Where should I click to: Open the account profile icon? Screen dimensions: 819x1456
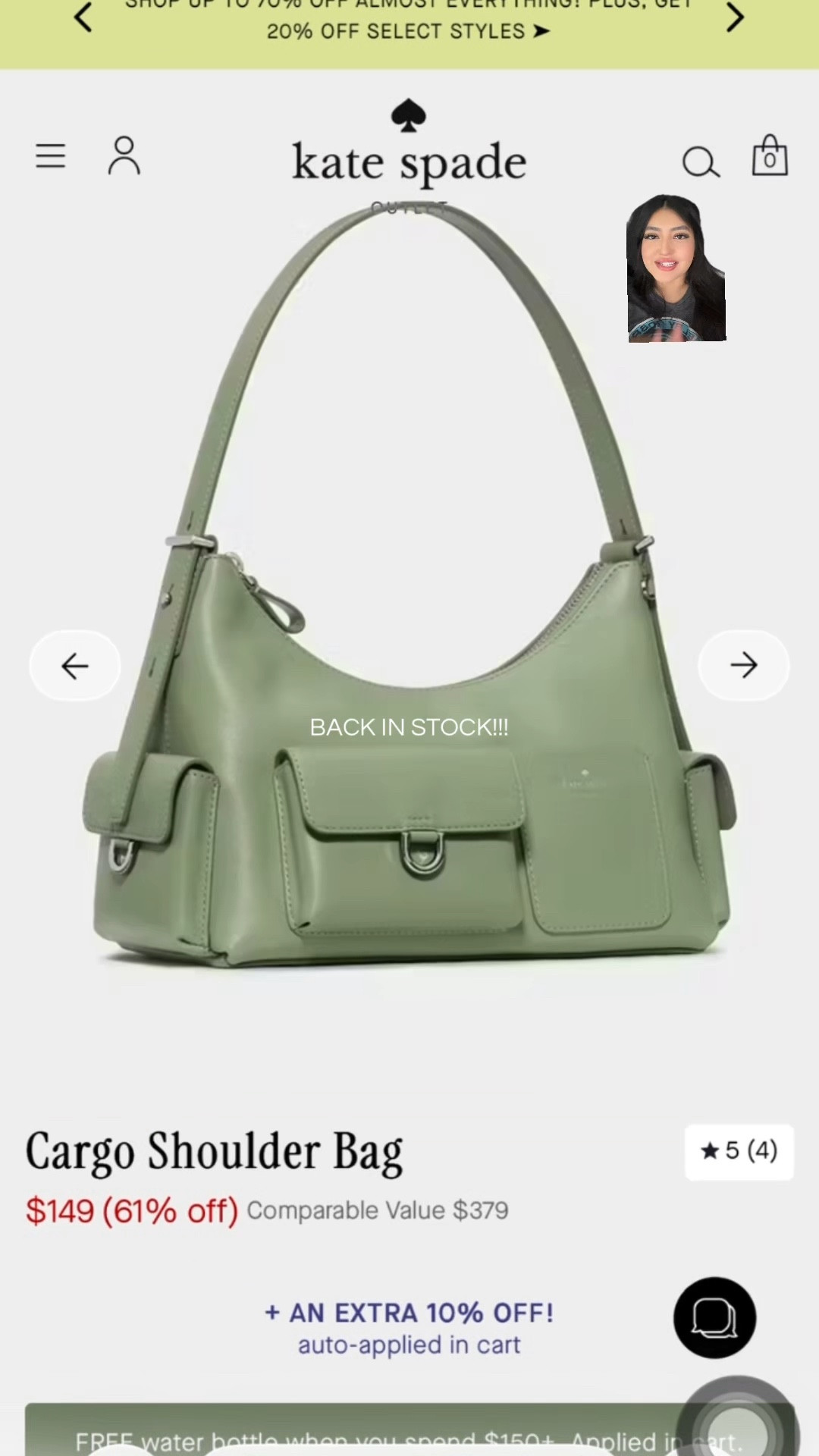(124, 156)
